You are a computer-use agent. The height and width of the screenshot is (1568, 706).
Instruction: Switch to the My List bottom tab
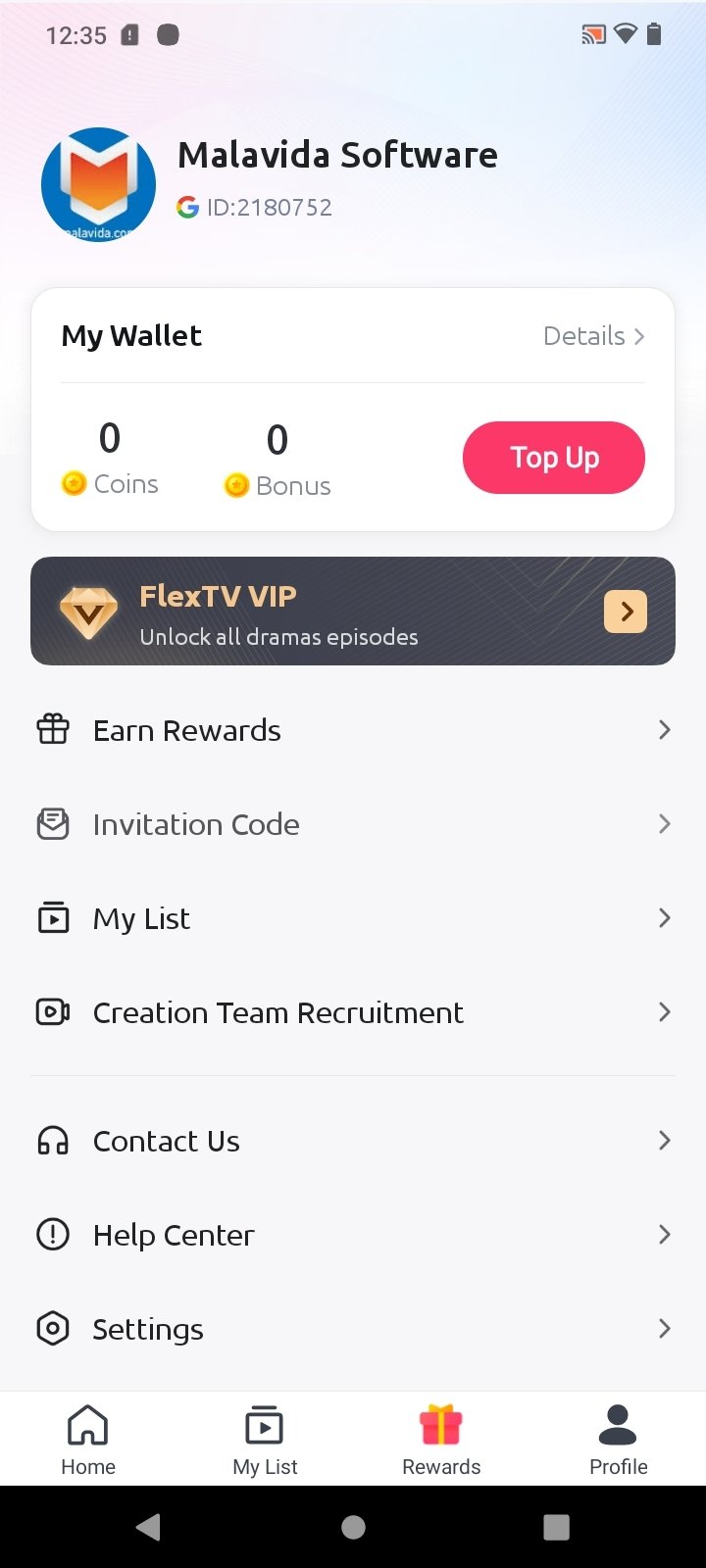click(265, 1439)
